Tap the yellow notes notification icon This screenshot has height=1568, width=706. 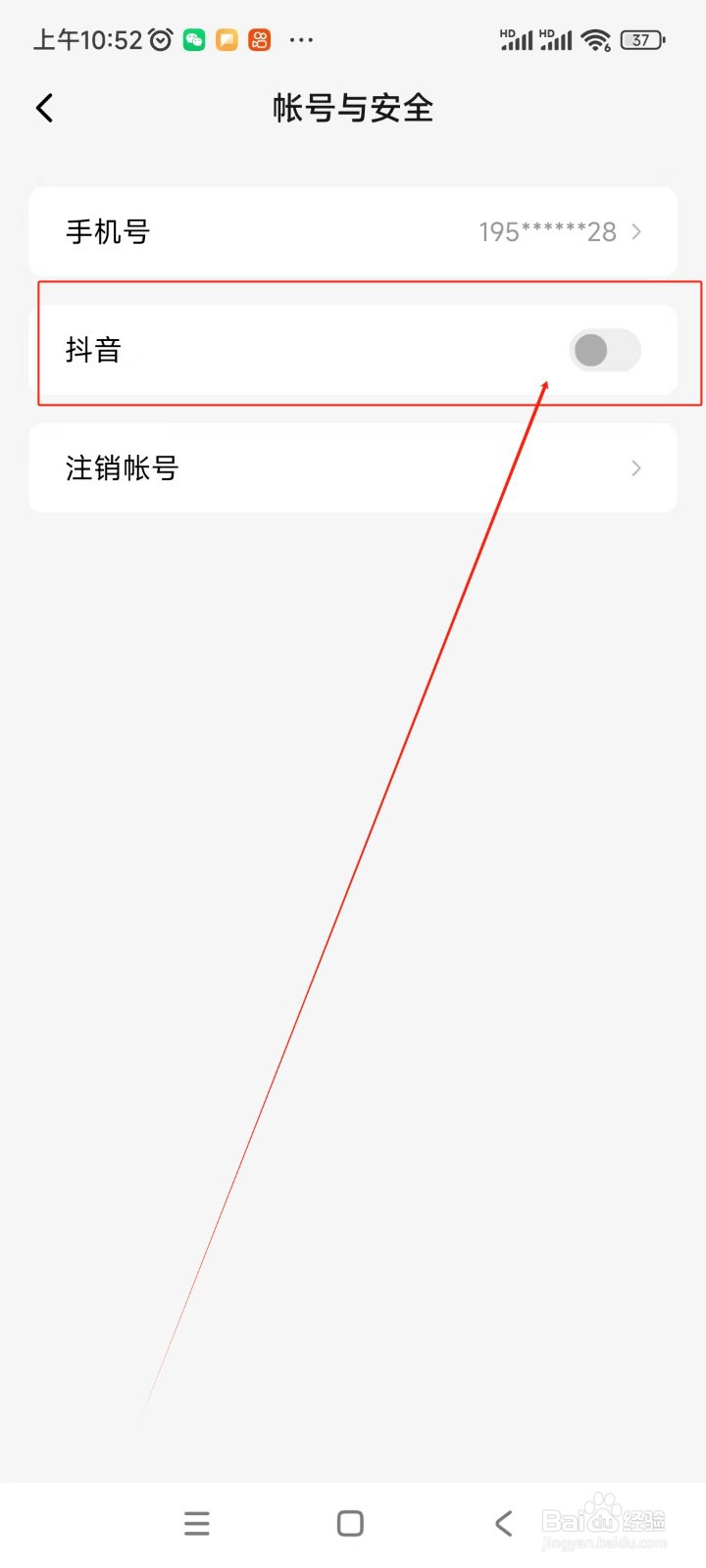click(x=227, y=39)
